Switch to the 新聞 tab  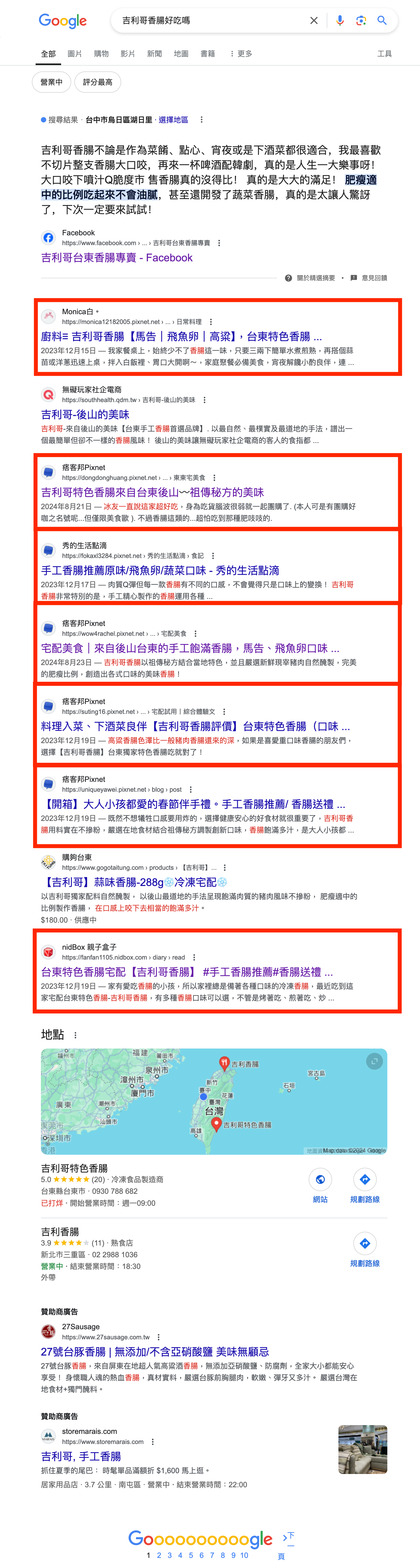(x=154, y=54)
